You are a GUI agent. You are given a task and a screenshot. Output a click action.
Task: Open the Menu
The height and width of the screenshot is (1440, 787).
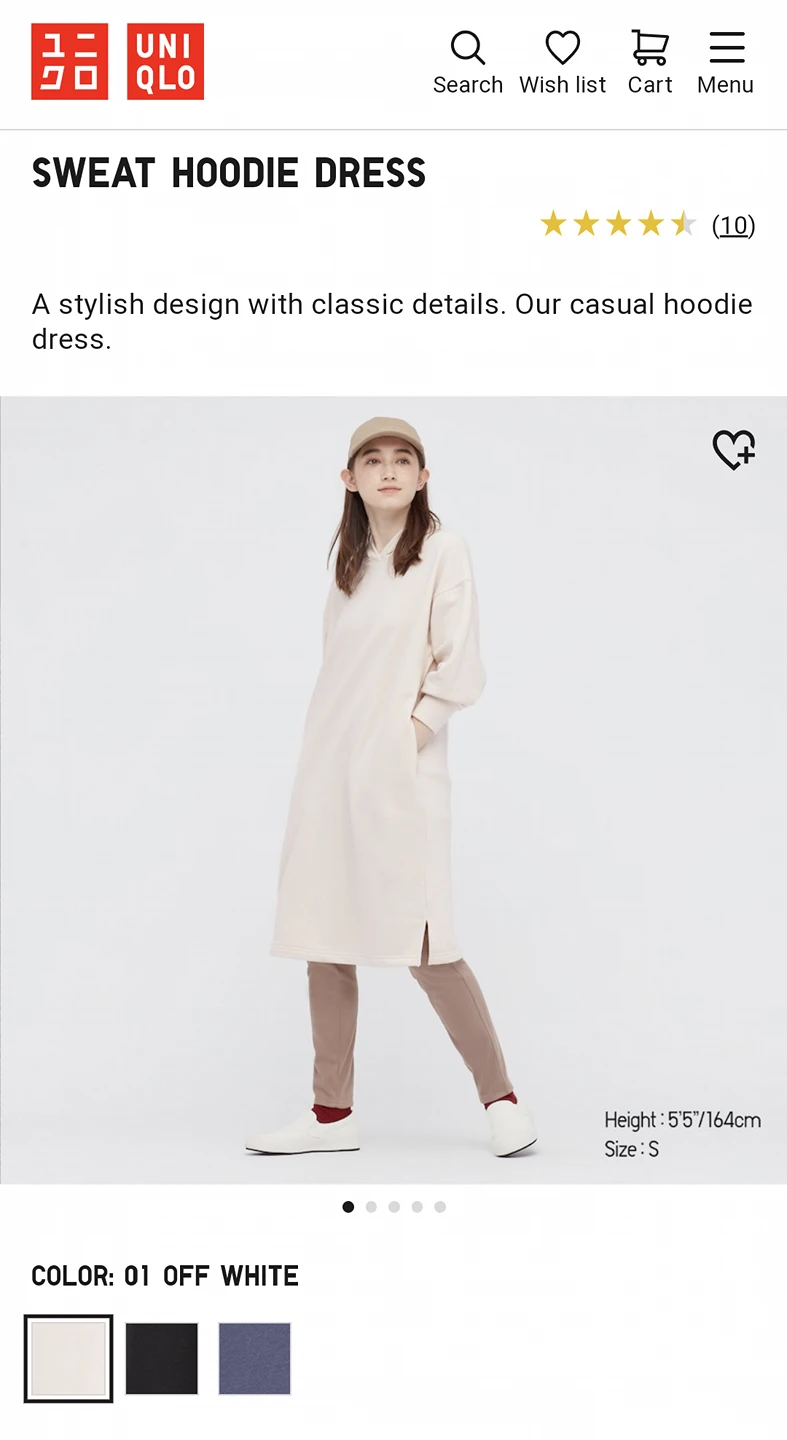[726, 62]
